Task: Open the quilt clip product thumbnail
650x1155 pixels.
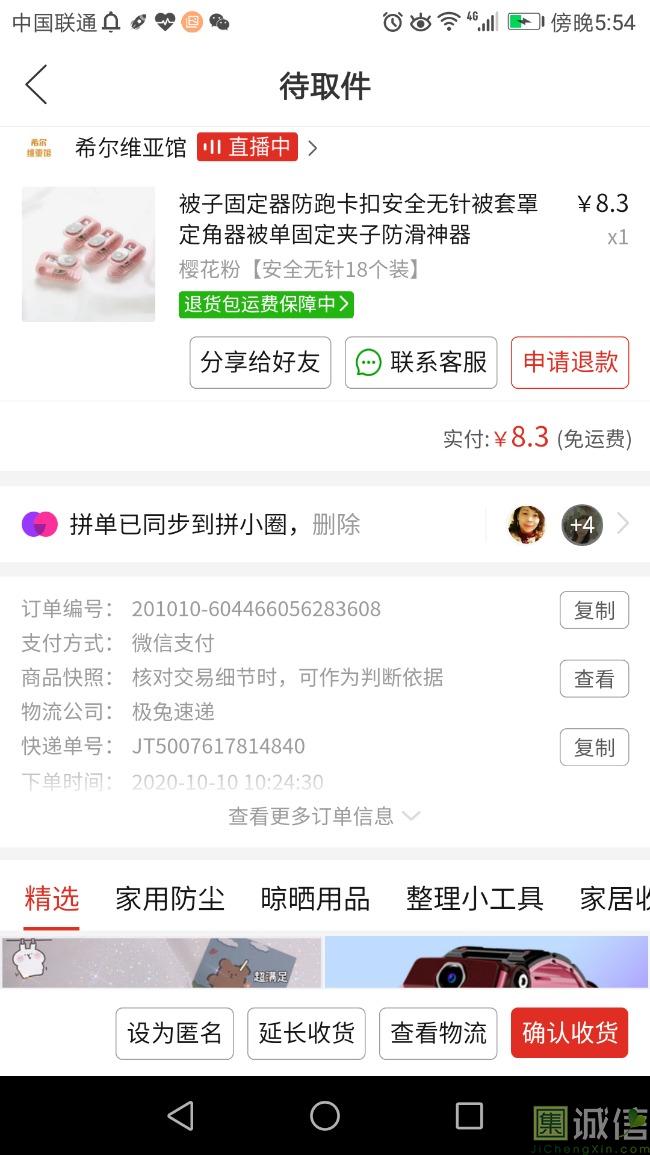Action: coord(88,254)
